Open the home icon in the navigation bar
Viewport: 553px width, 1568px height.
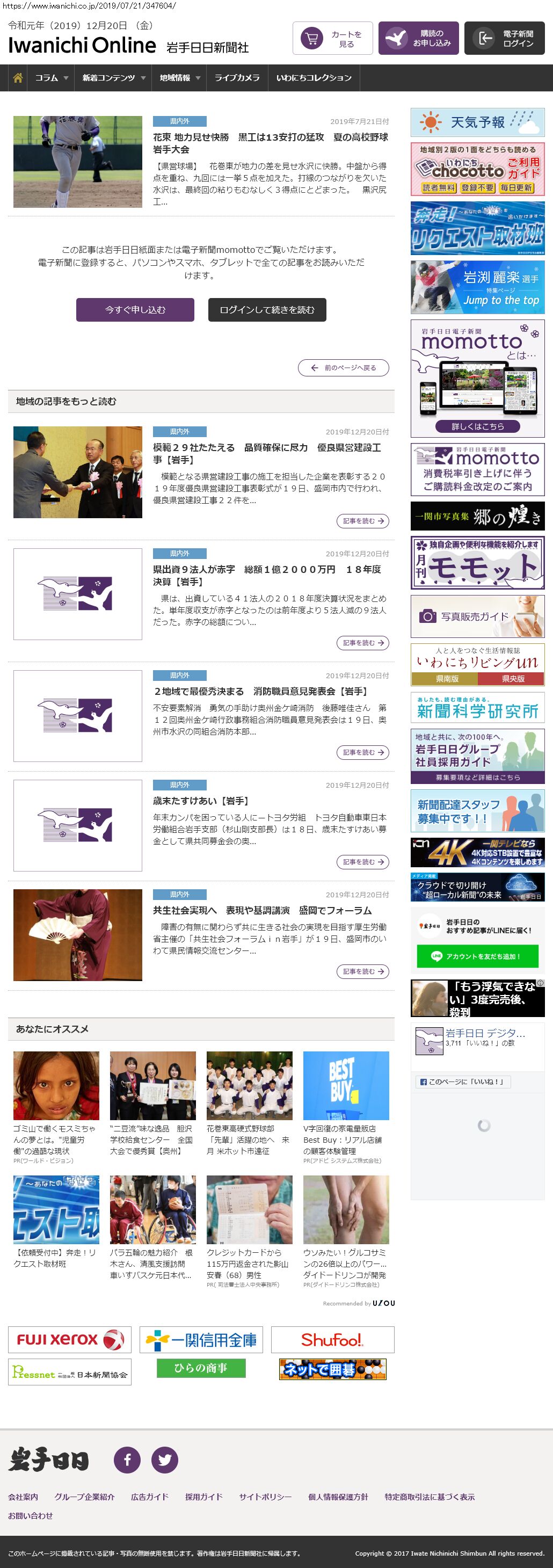click(x=18, y=78)
